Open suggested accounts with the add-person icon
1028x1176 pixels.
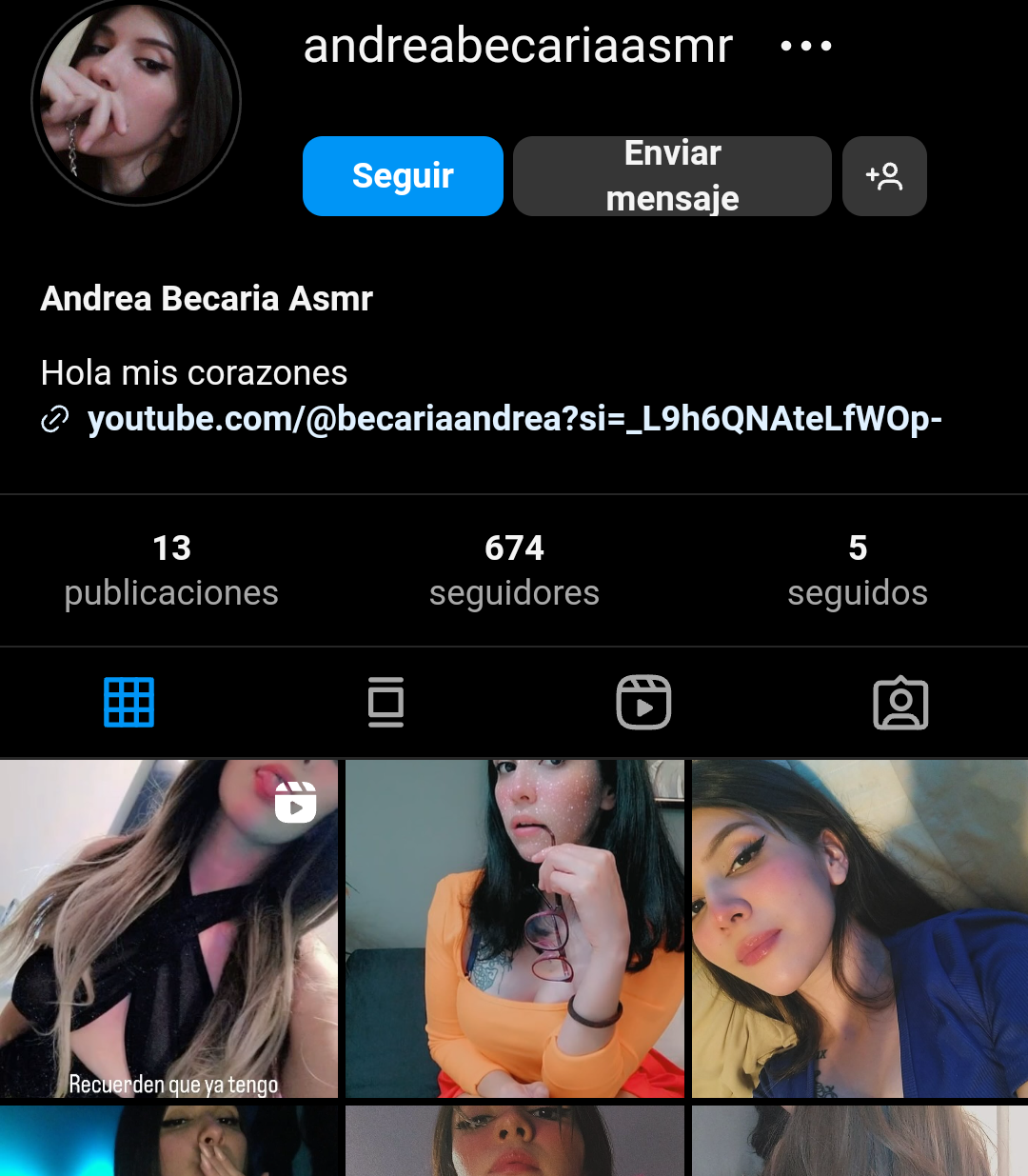tap(884, 176)
